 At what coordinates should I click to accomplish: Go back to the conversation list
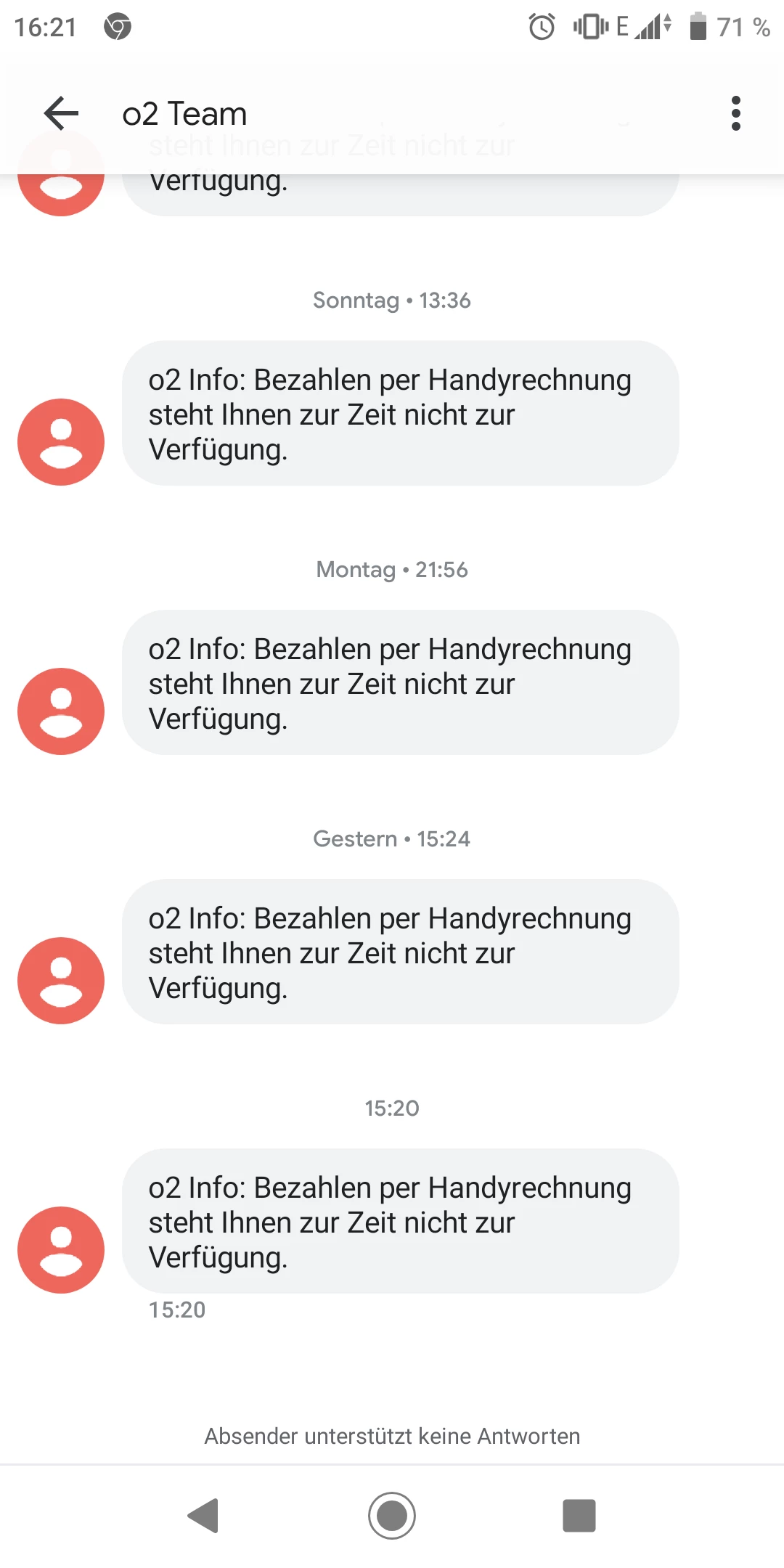tap(61, 113)
